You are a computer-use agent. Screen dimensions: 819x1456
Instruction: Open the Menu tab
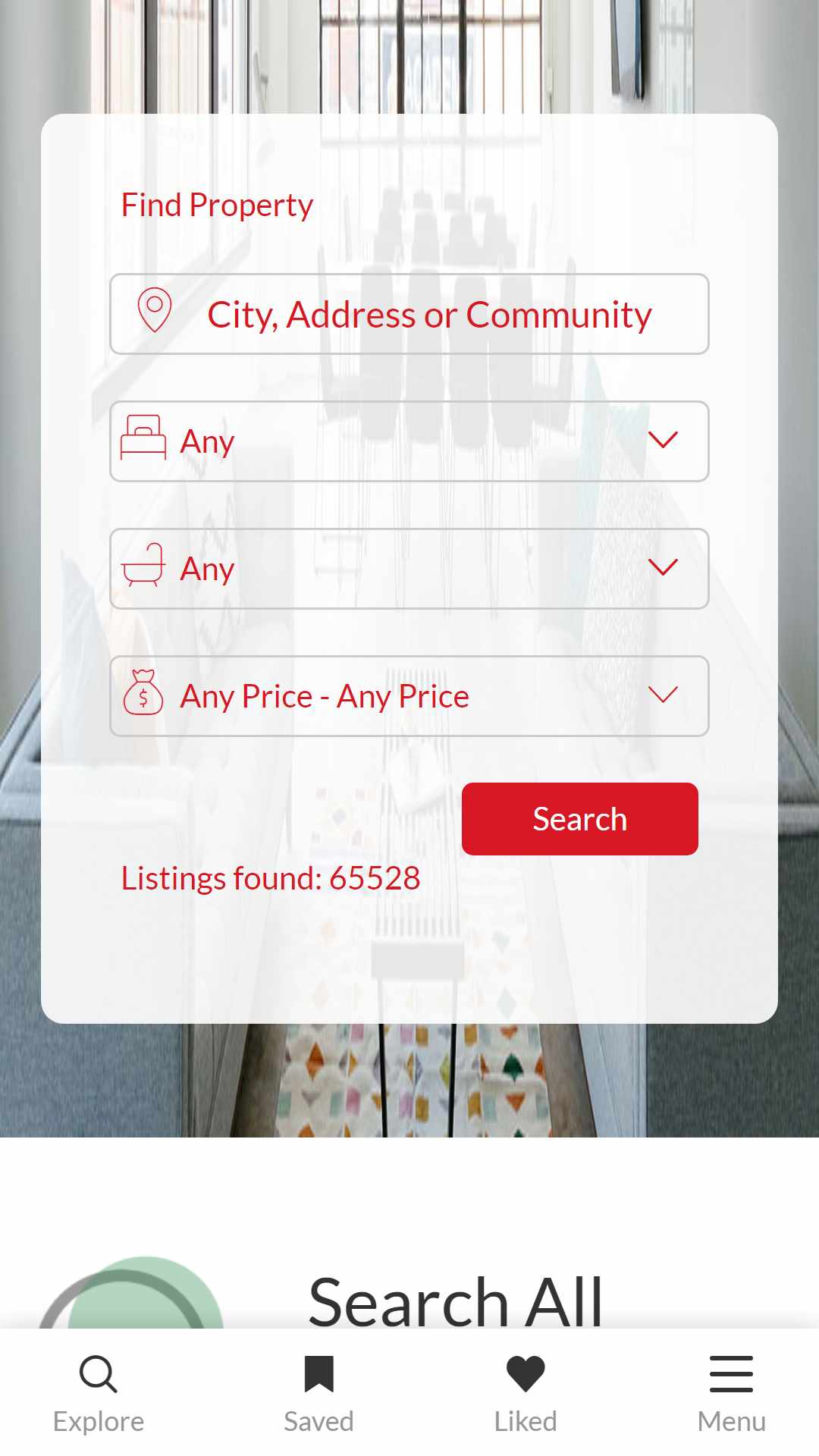pyautogui.click(x=731, y=1394)
